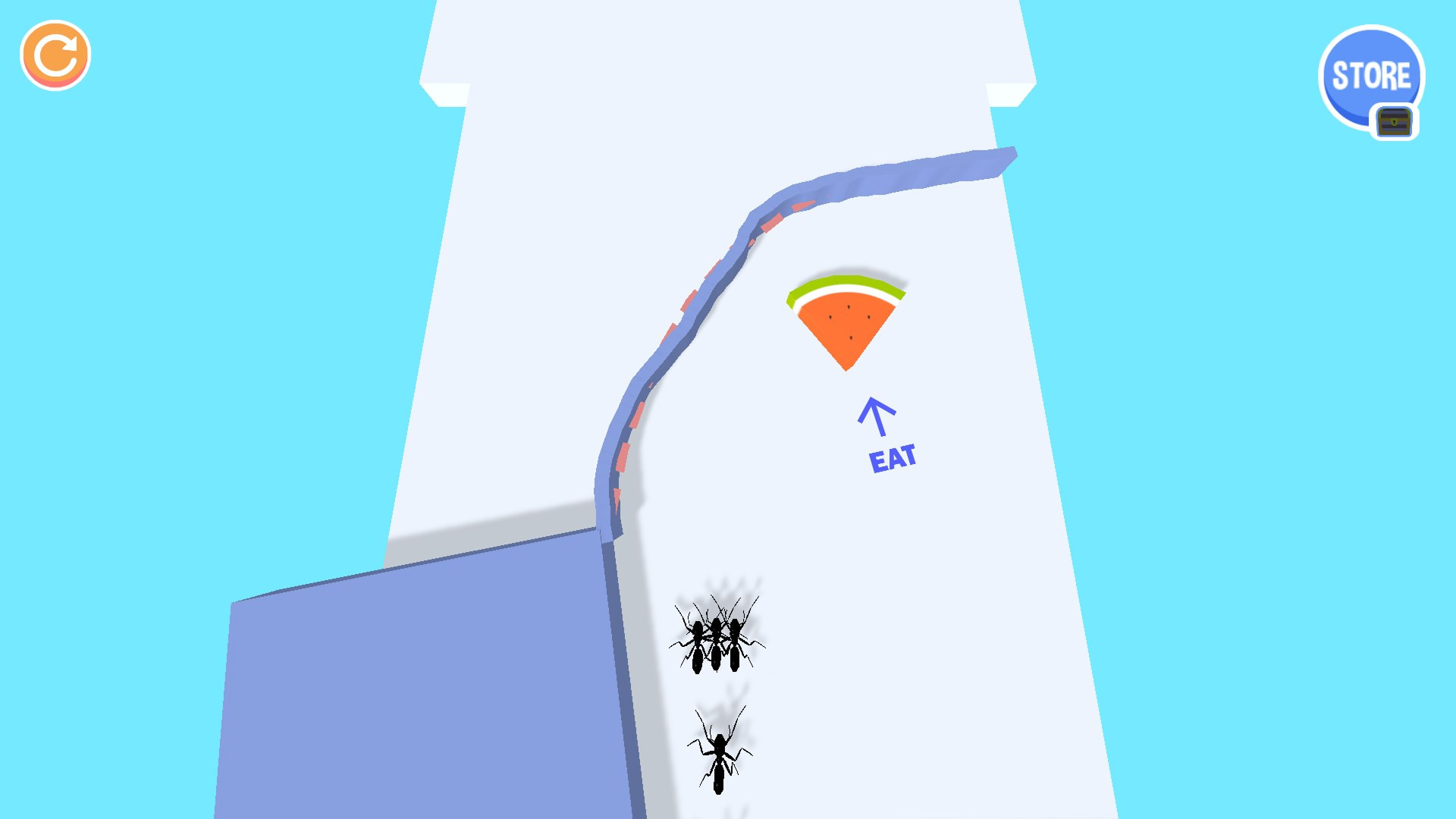
Task: Open the STORE button
Action: coord(1370,76)
